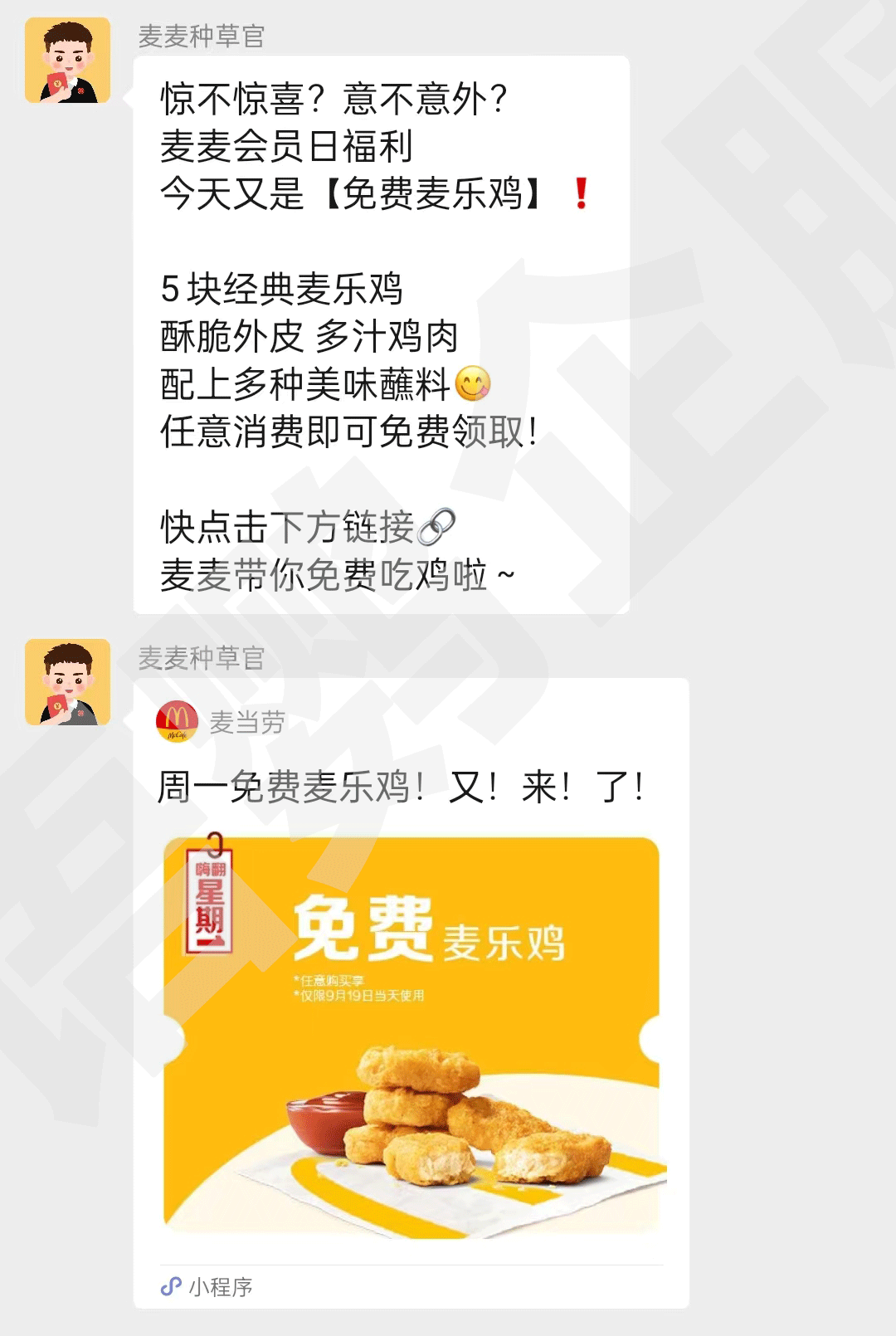896x1336 pixels.
Task: Tap the 免费 headline on the yellow banner
Action: [x=357, y=925]
